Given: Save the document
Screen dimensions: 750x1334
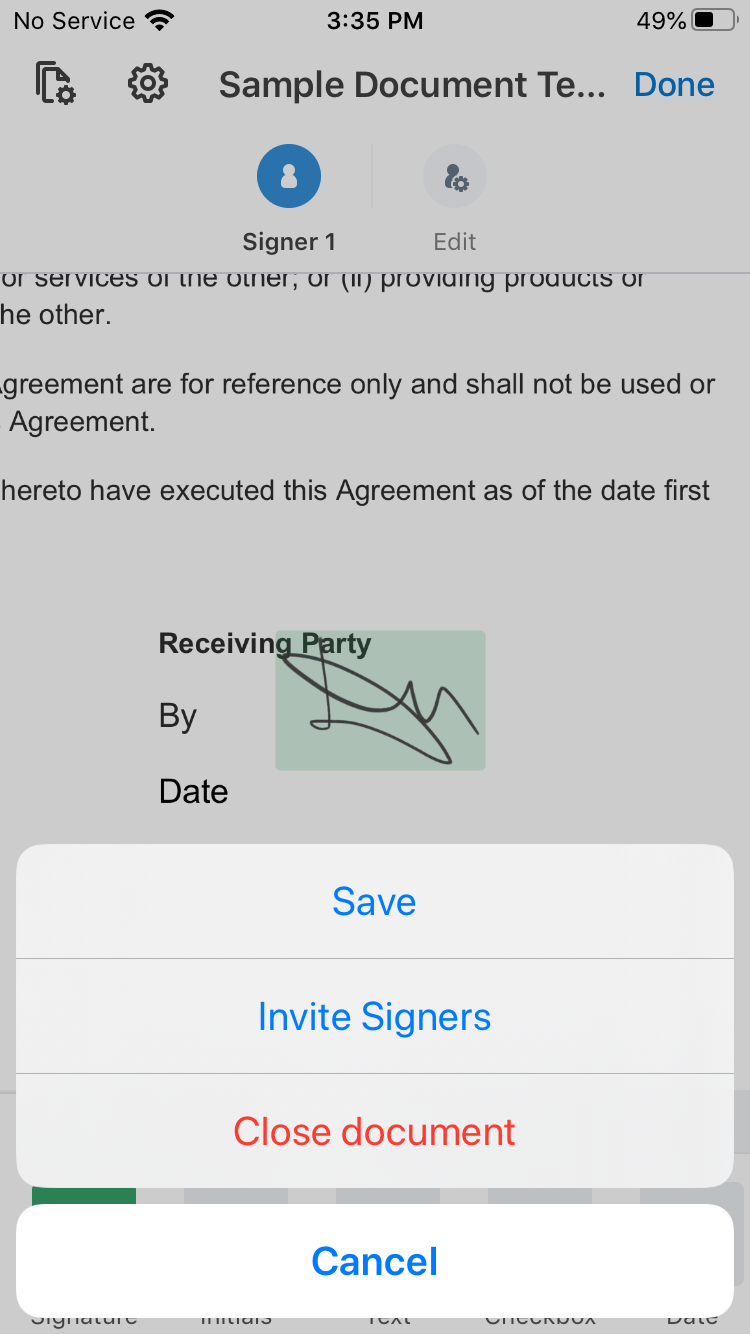Looking at the screenshot, I should tap(374, 902).
